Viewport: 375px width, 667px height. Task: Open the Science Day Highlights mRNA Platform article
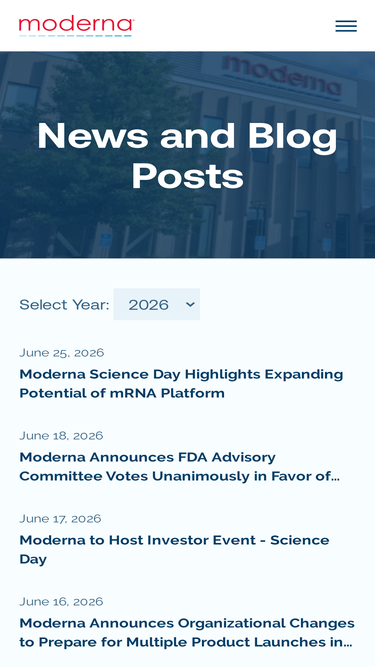(181, 384)
